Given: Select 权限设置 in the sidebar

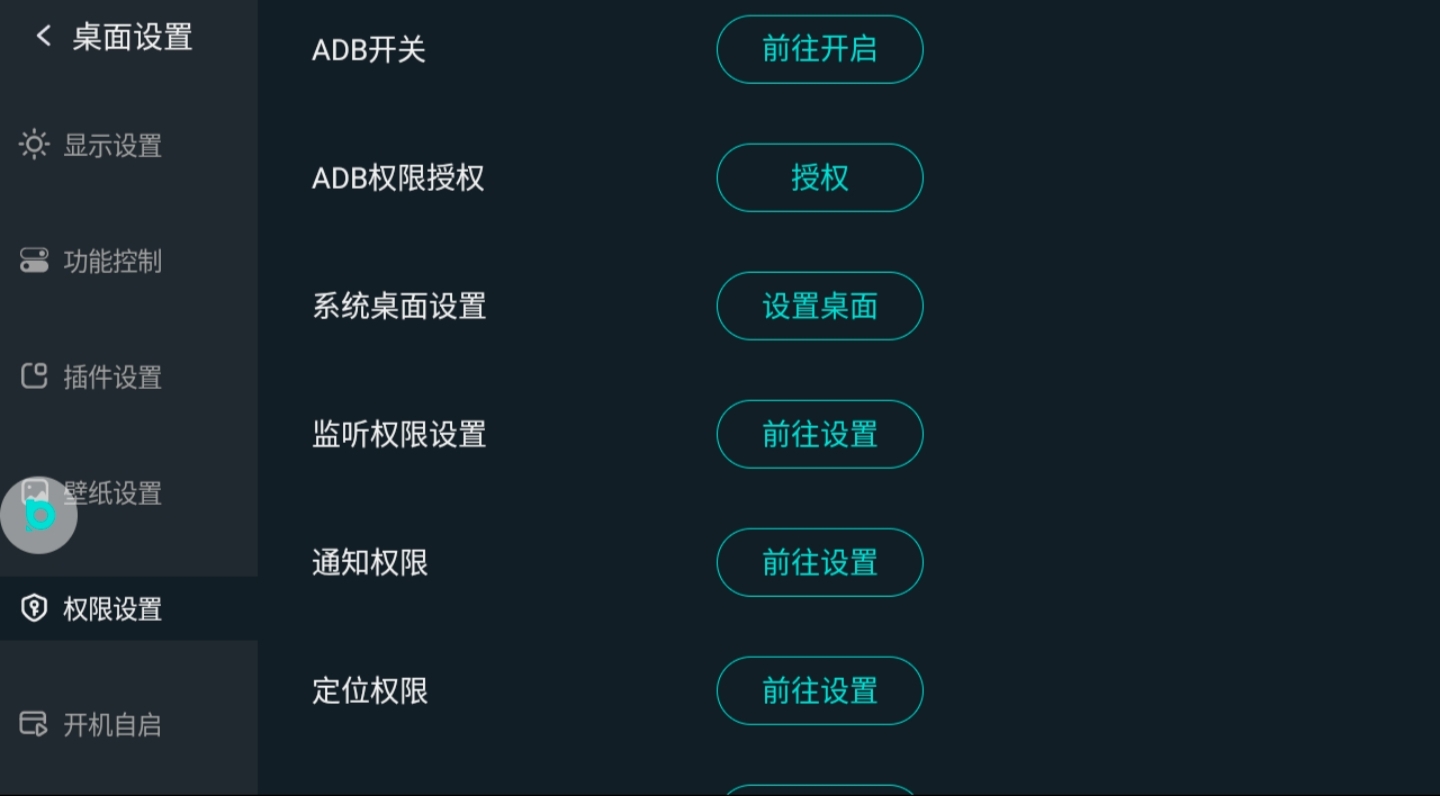Looking at the screenshot, I should click(x=112, y=609).
